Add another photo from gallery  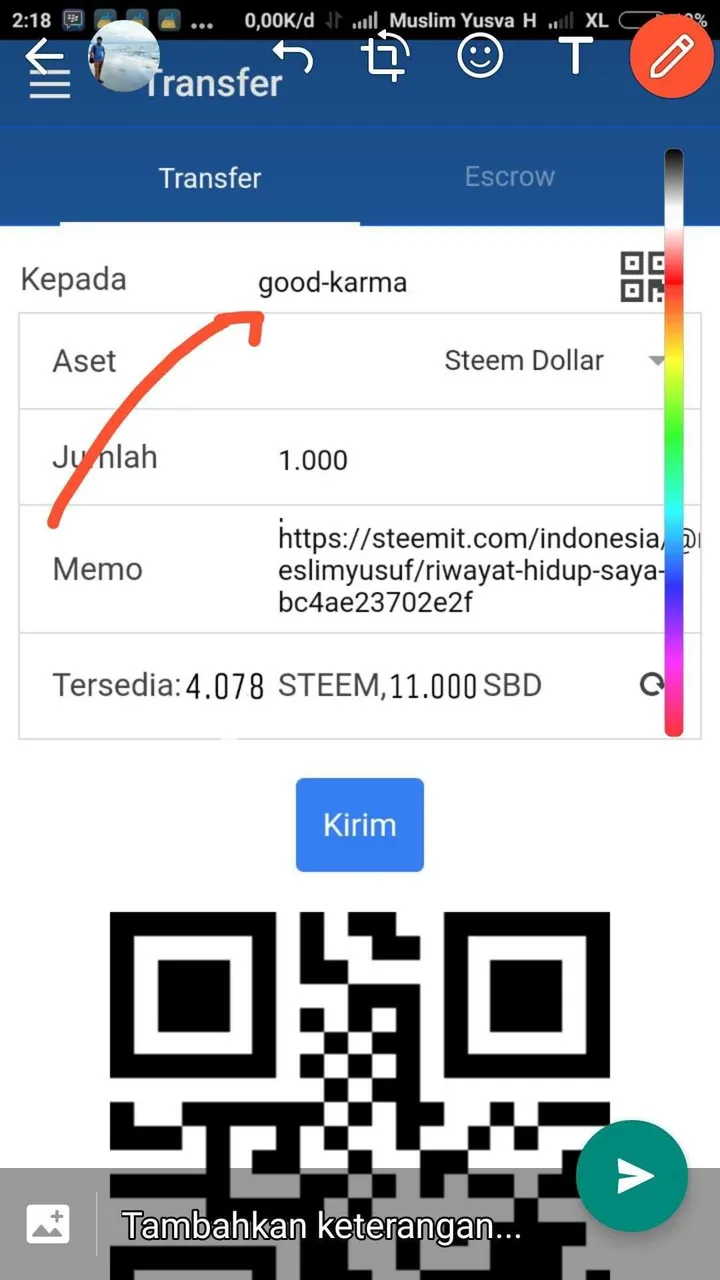(47, 1224)
